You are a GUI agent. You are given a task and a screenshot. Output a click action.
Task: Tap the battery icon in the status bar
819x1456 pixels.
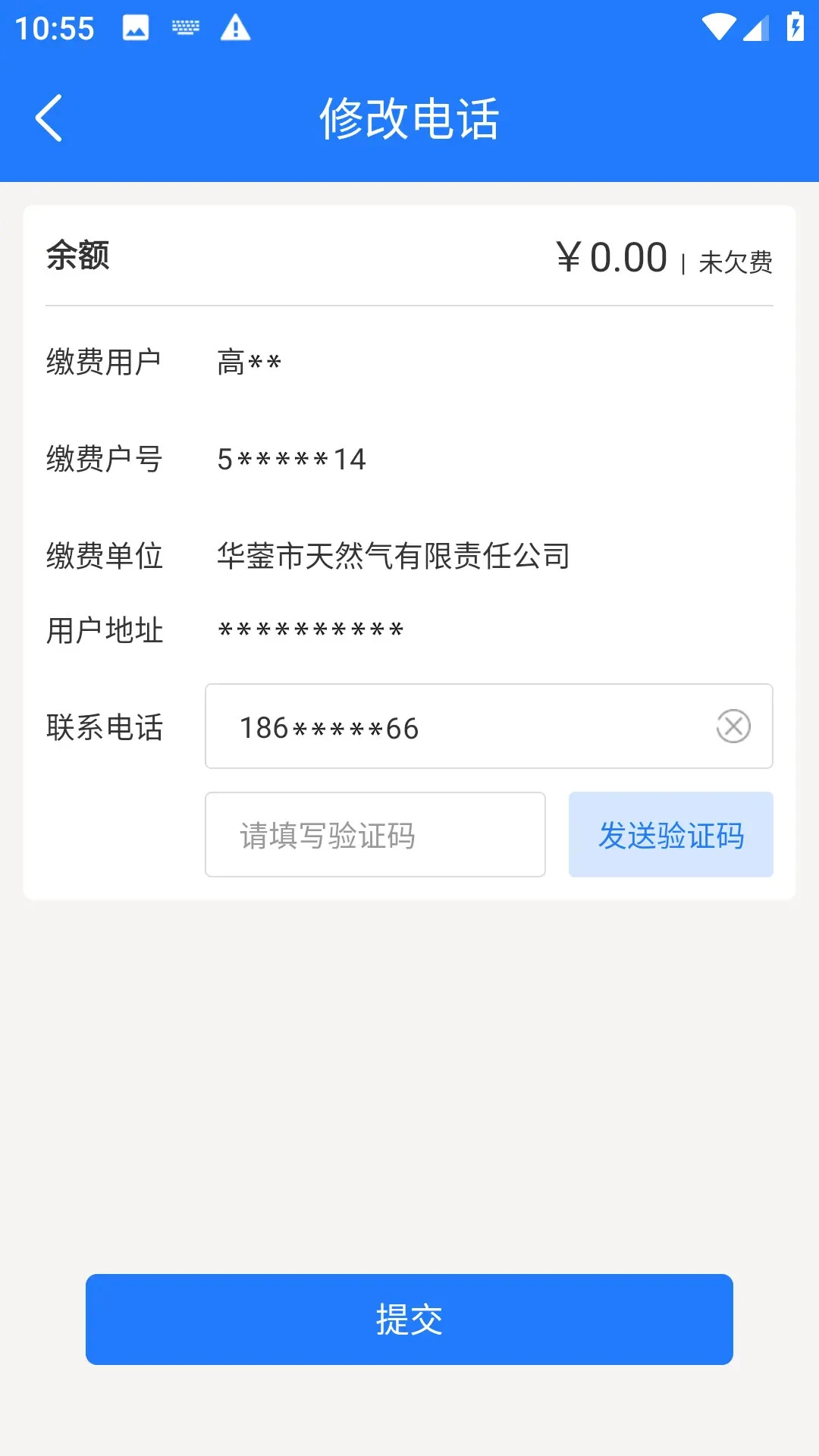(x=794, y=27)
